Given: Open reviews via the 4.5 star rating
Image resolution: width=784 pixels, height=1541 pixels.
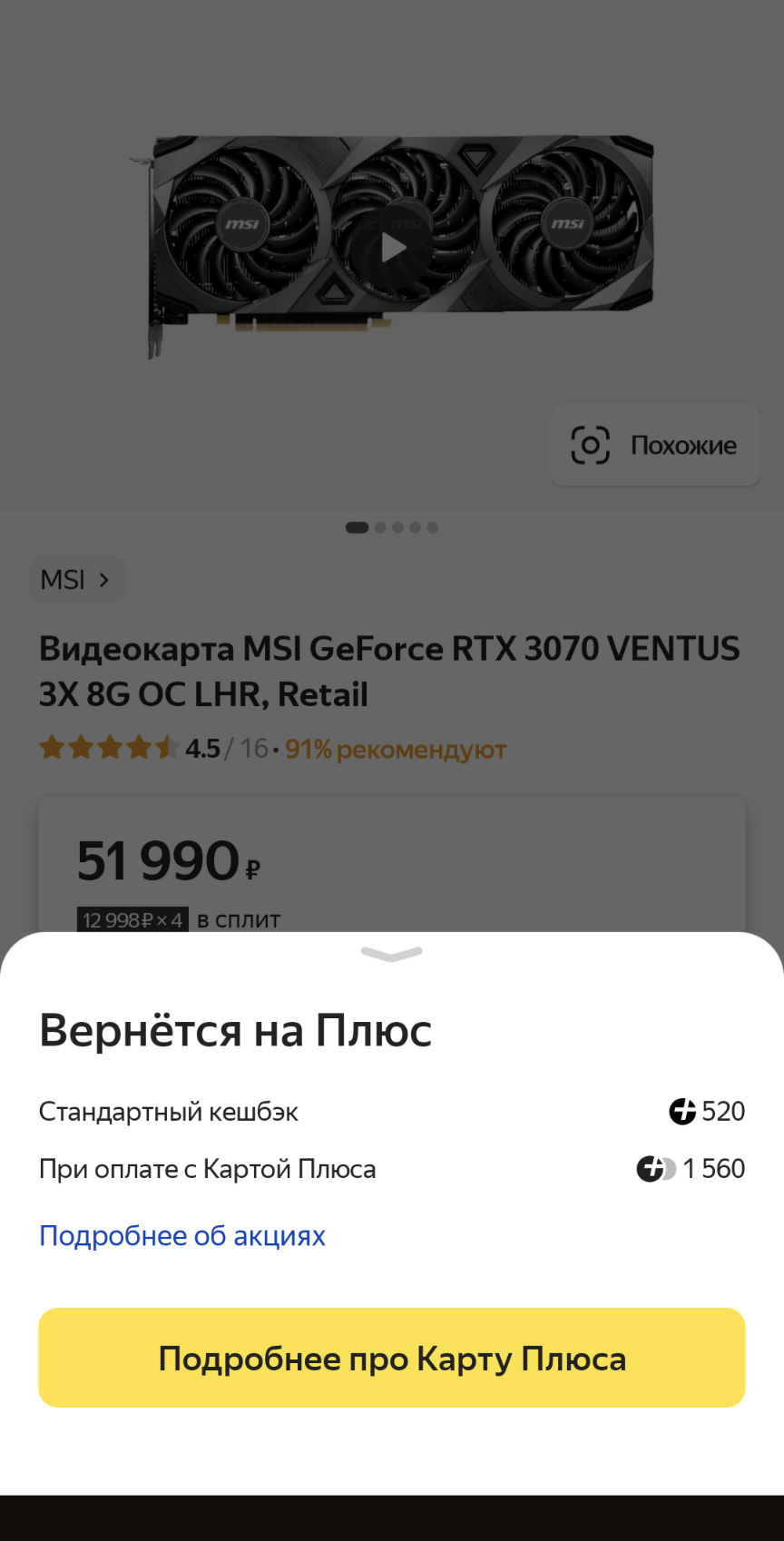Looking at the screenshot, I should [130, 749].
